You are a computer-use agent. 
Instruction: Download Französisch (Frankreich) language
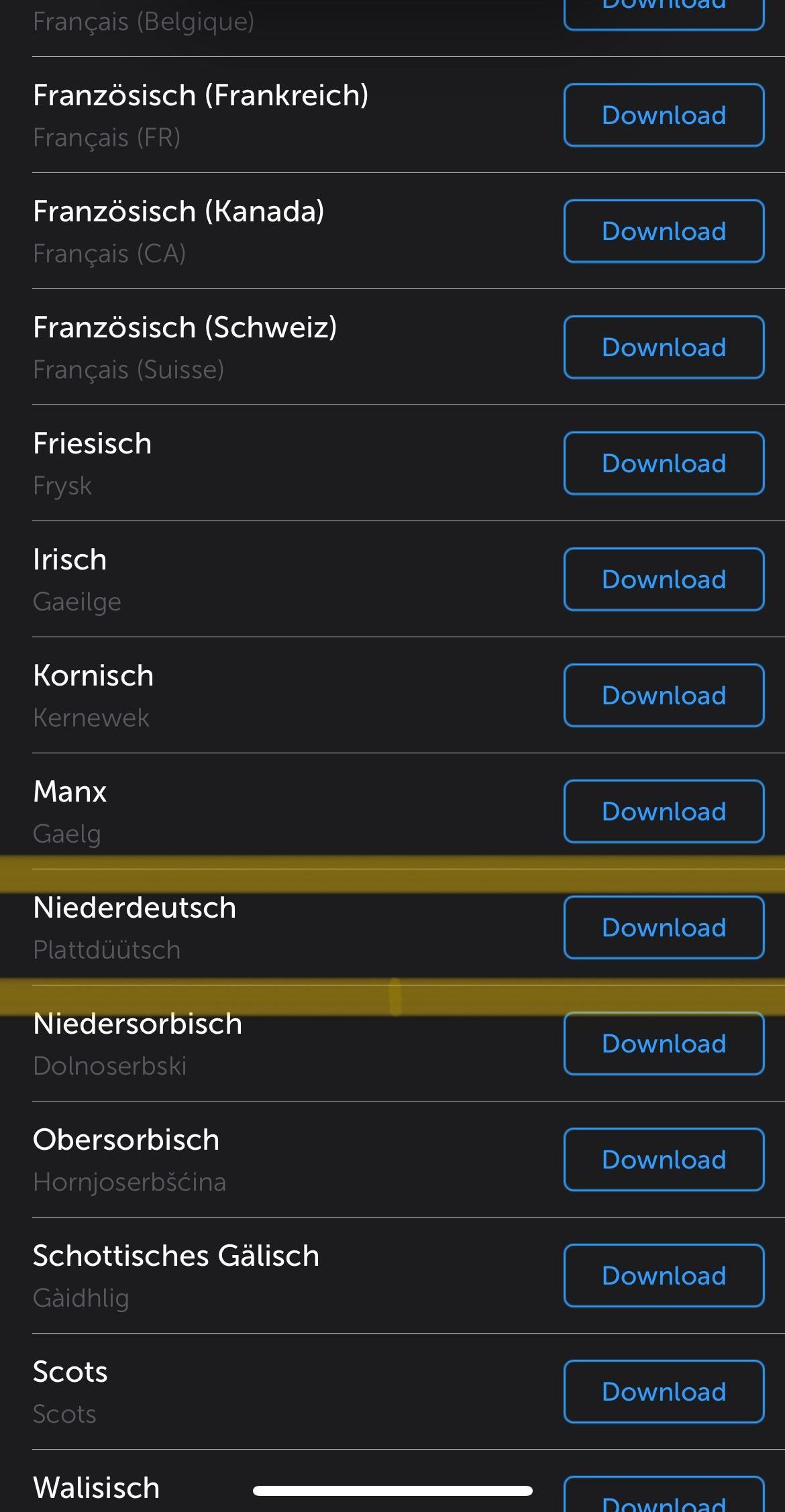pyautogui.click(x=664, y=115)
